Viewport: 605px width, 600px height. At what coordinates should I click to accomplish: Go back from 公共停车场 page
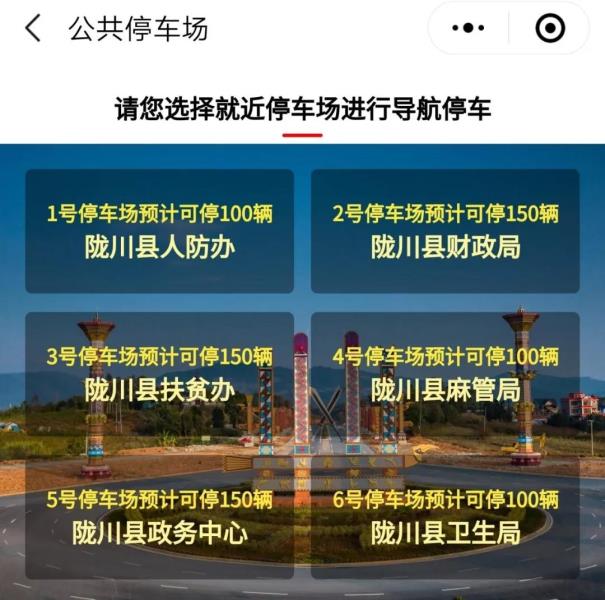[33, 28]
